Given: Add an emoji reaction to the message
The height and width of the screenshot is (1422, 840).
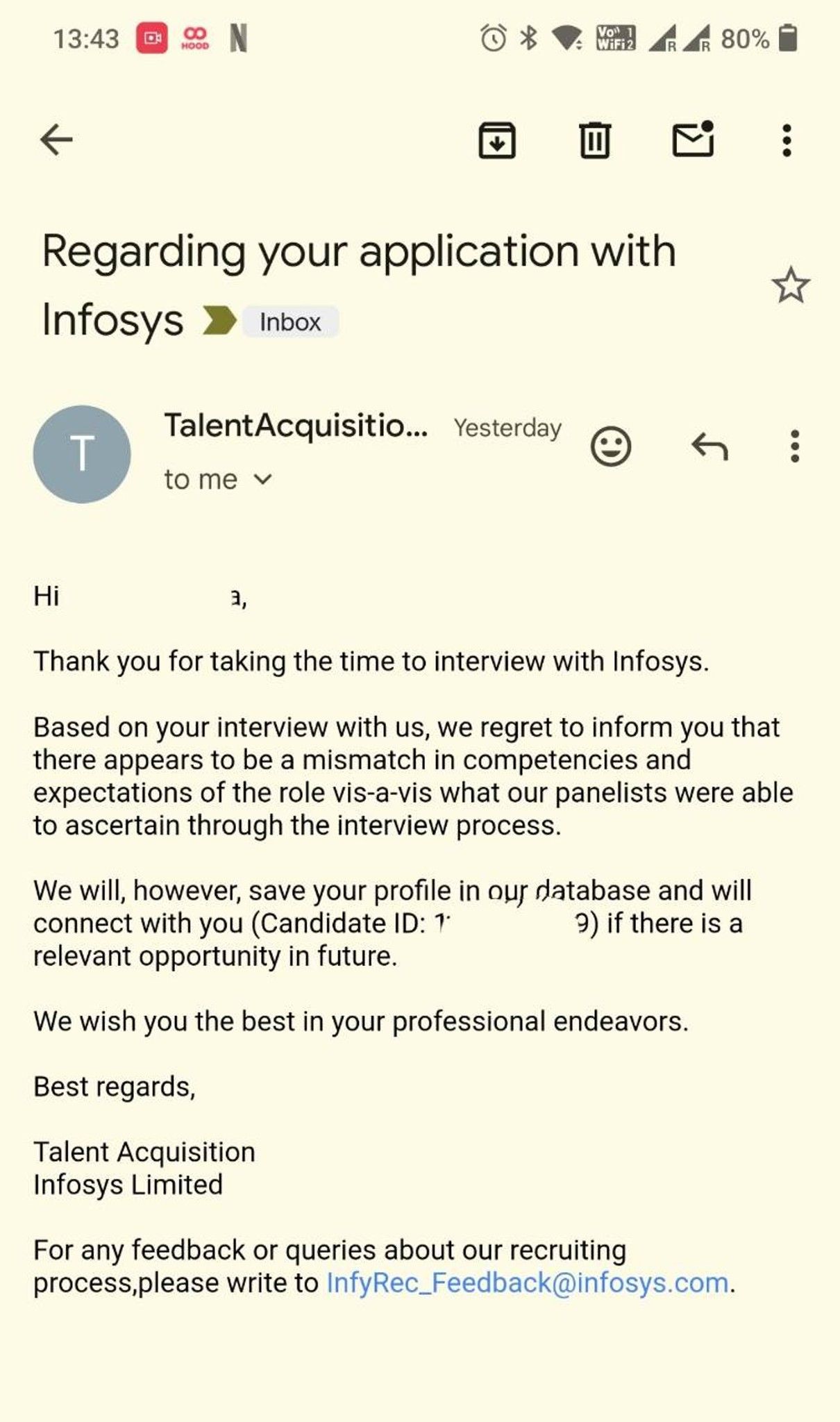Looking at the screenshot, I should click(x=611, y=446).
